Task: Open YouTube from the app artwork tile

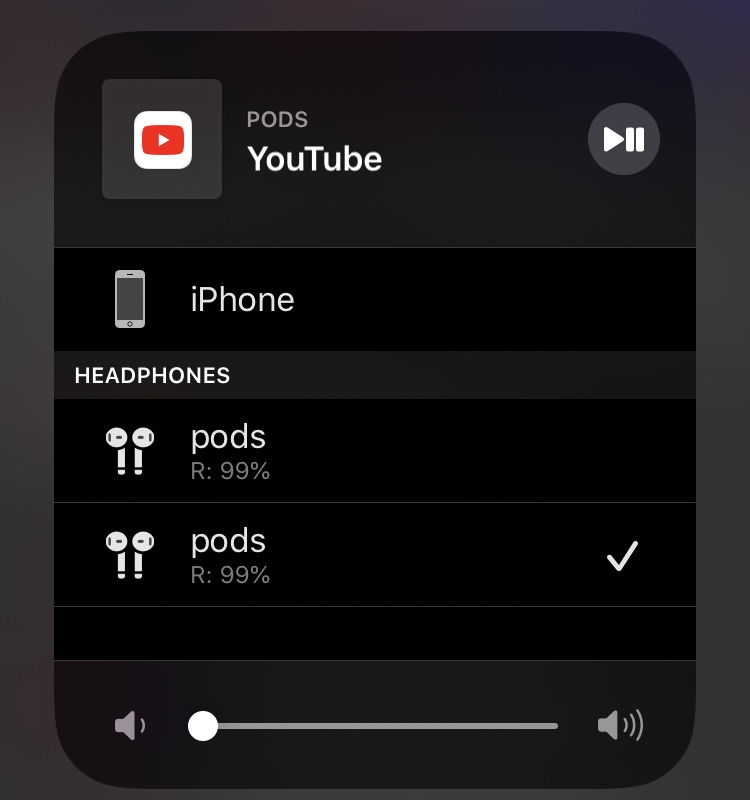Action: point(162,139)
